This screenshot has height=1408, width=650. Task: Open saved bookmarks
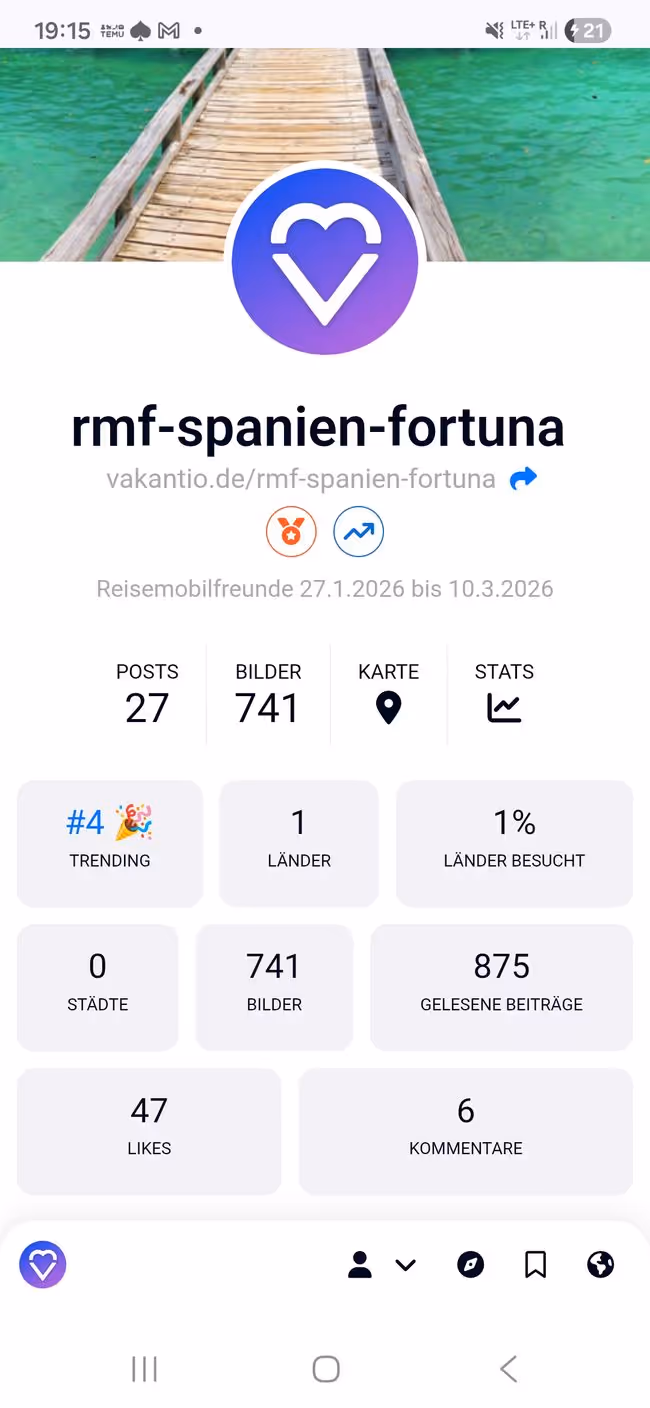pyautogui.click(x=535, y=1265)
